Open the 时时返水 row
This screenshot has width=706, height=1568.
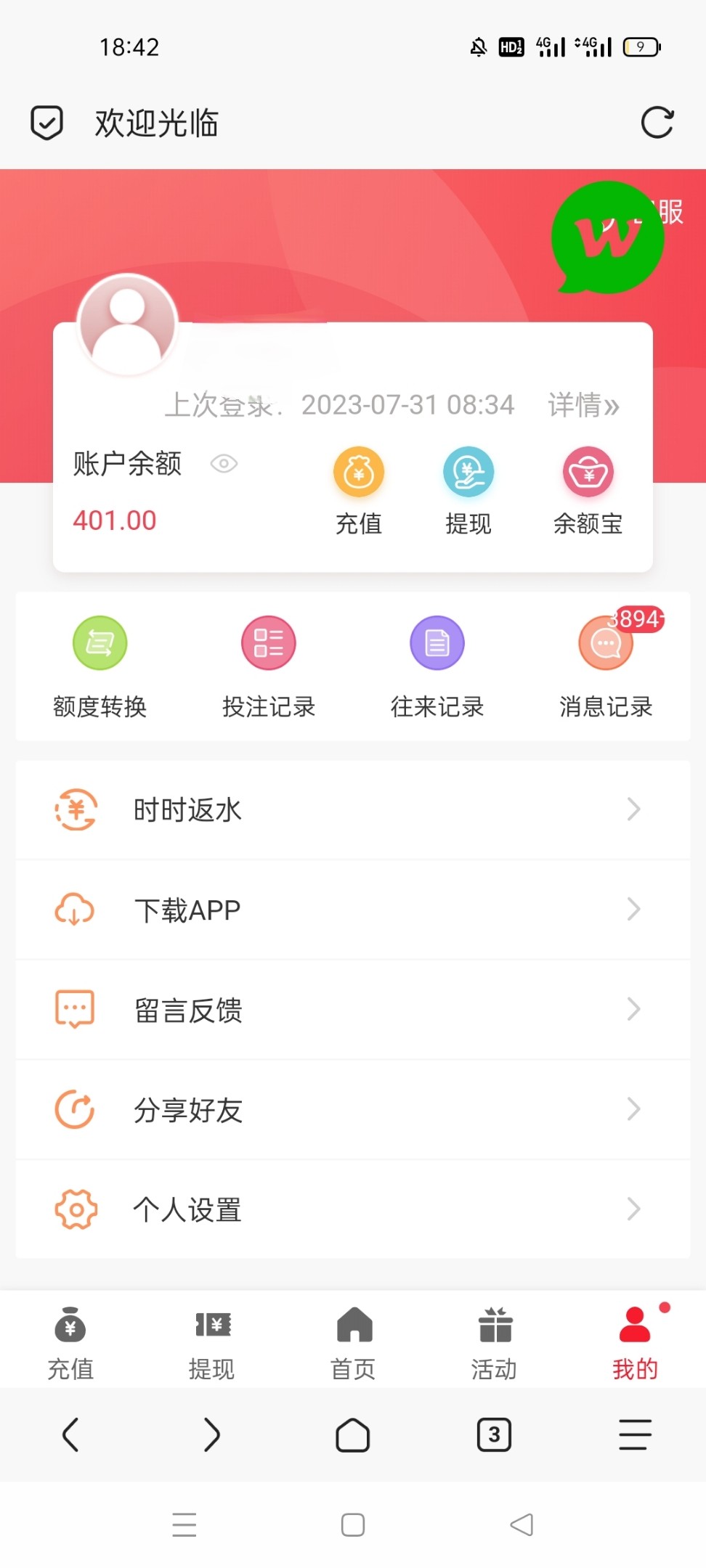353,809
